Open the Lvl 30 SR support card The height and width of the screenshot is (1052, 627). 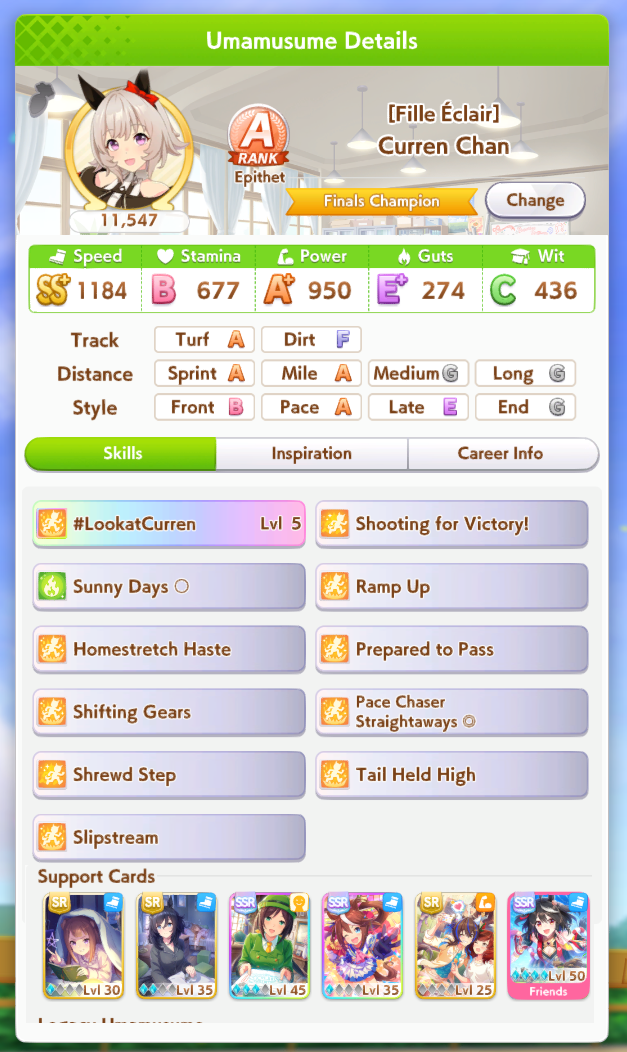[x=83, y=946]
